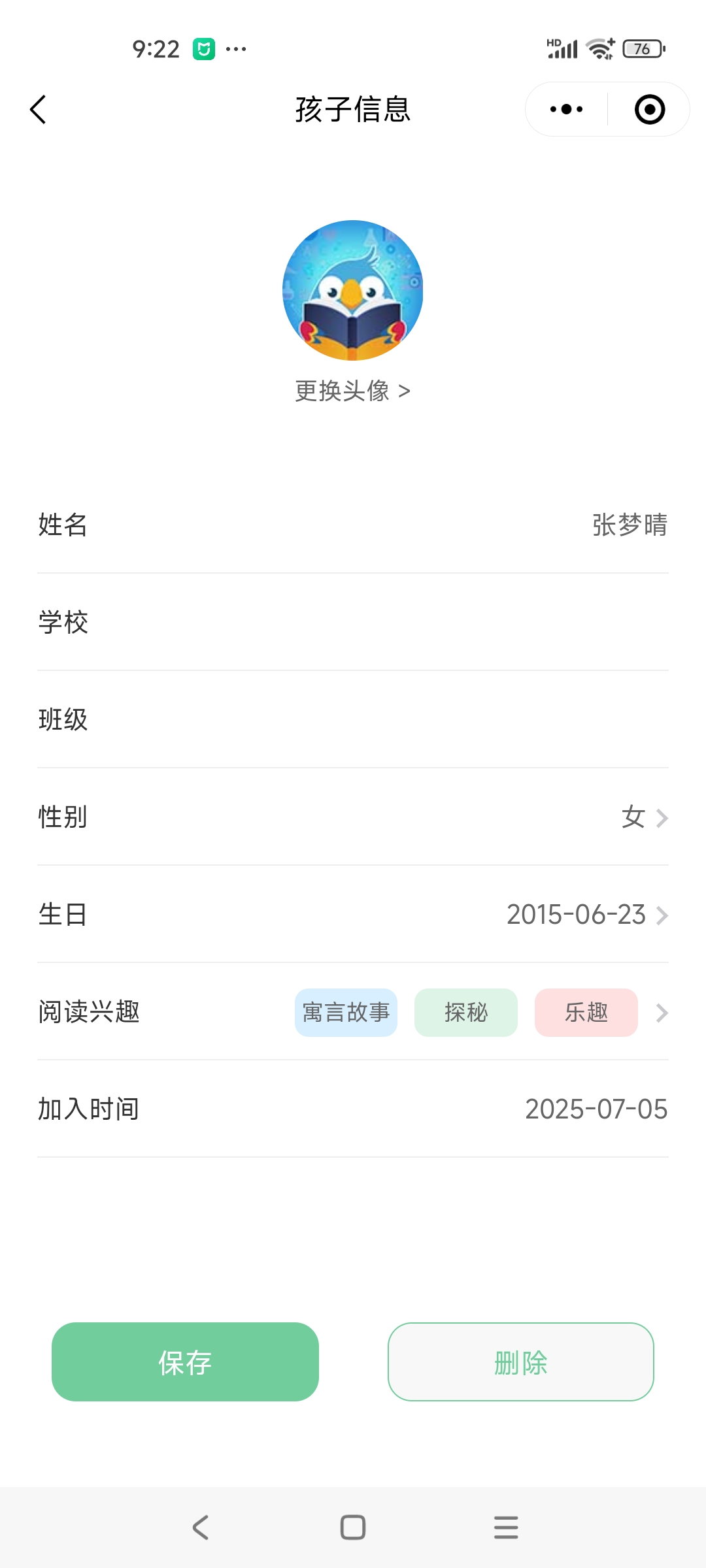Close the mini program with the circle icon

click(x=650, y=109)
